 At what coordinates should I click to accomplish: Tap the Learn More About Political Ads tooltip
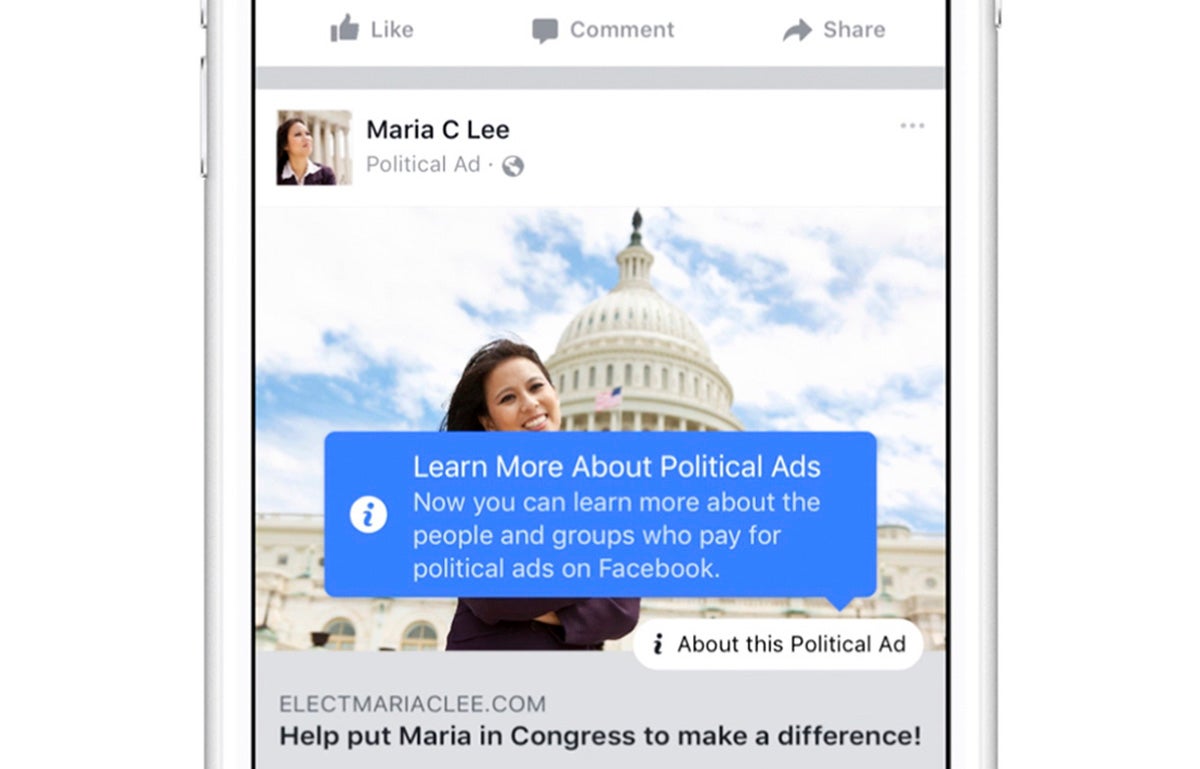pyautogui.click(x=600, y=515)
